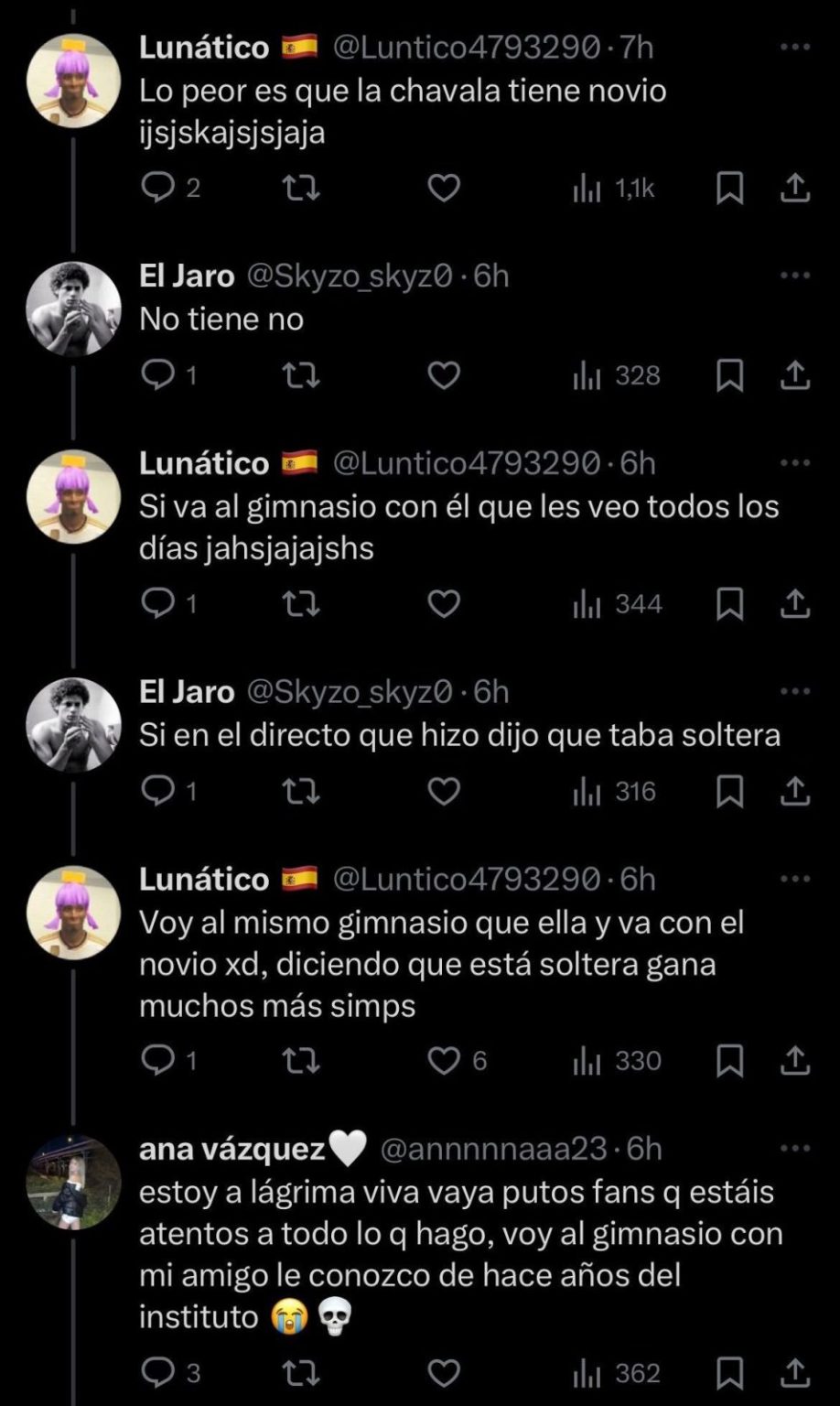Retweet Lunático's "la chavala tiene novio" tweet

coord(299,189)
